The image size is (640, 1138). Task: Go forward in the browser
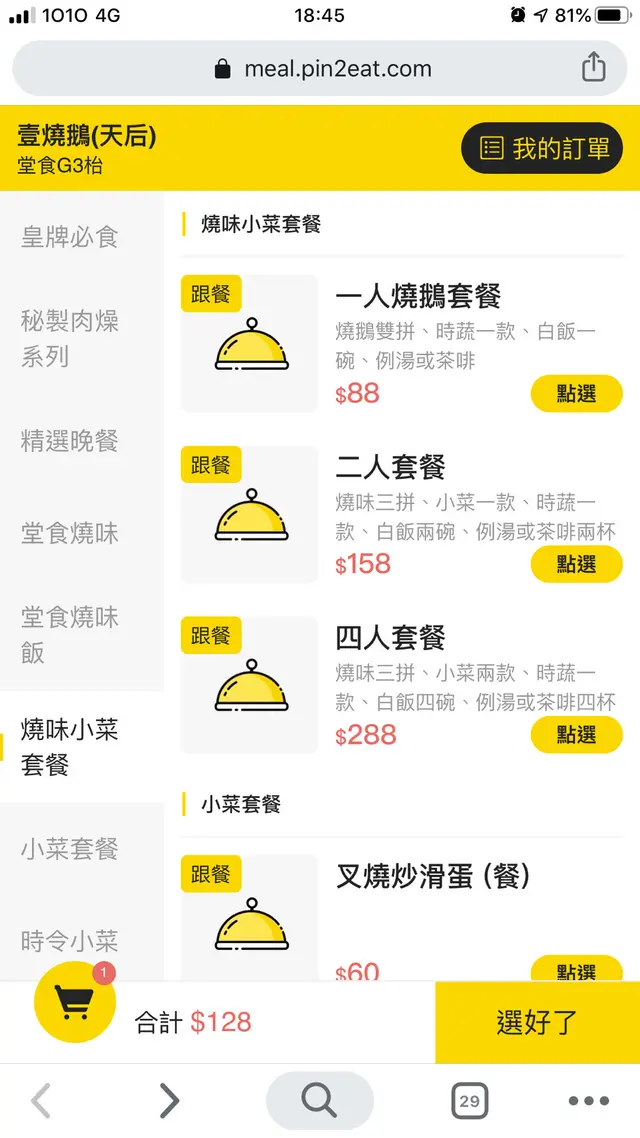[x=169, y=1101]
